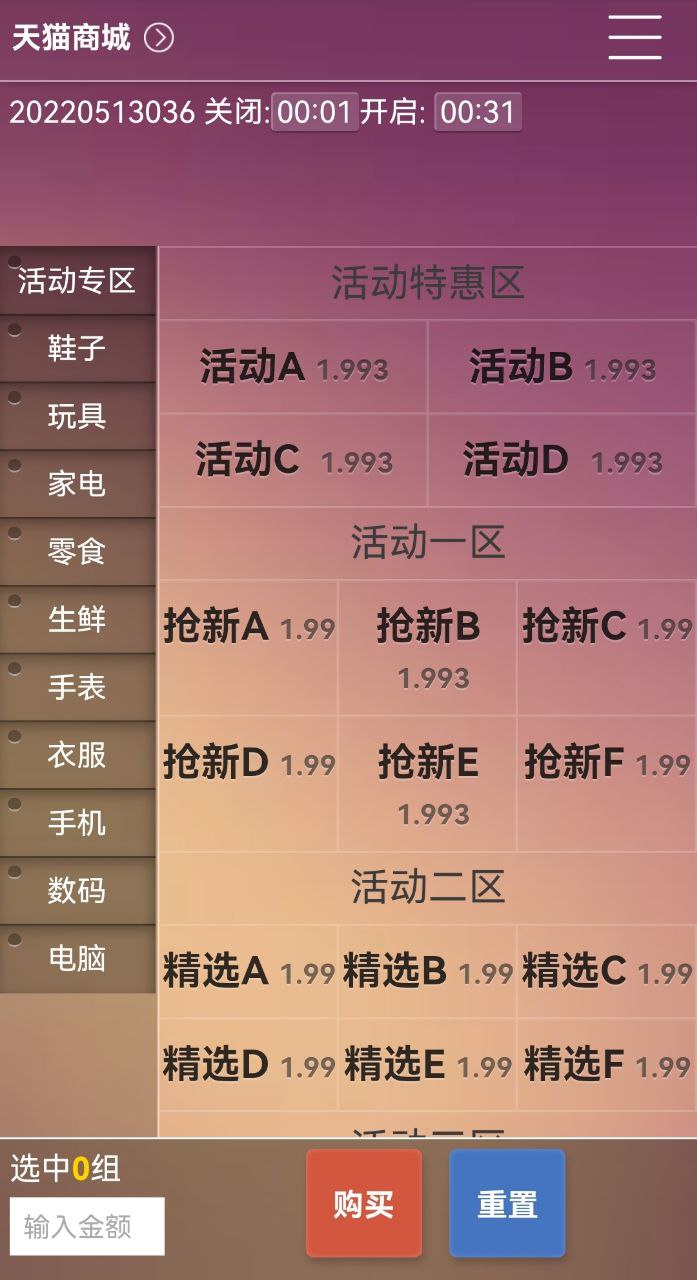Switch to the 手表 category
The height and width of the screenshot is (1280, 697).
pos(77,688)
